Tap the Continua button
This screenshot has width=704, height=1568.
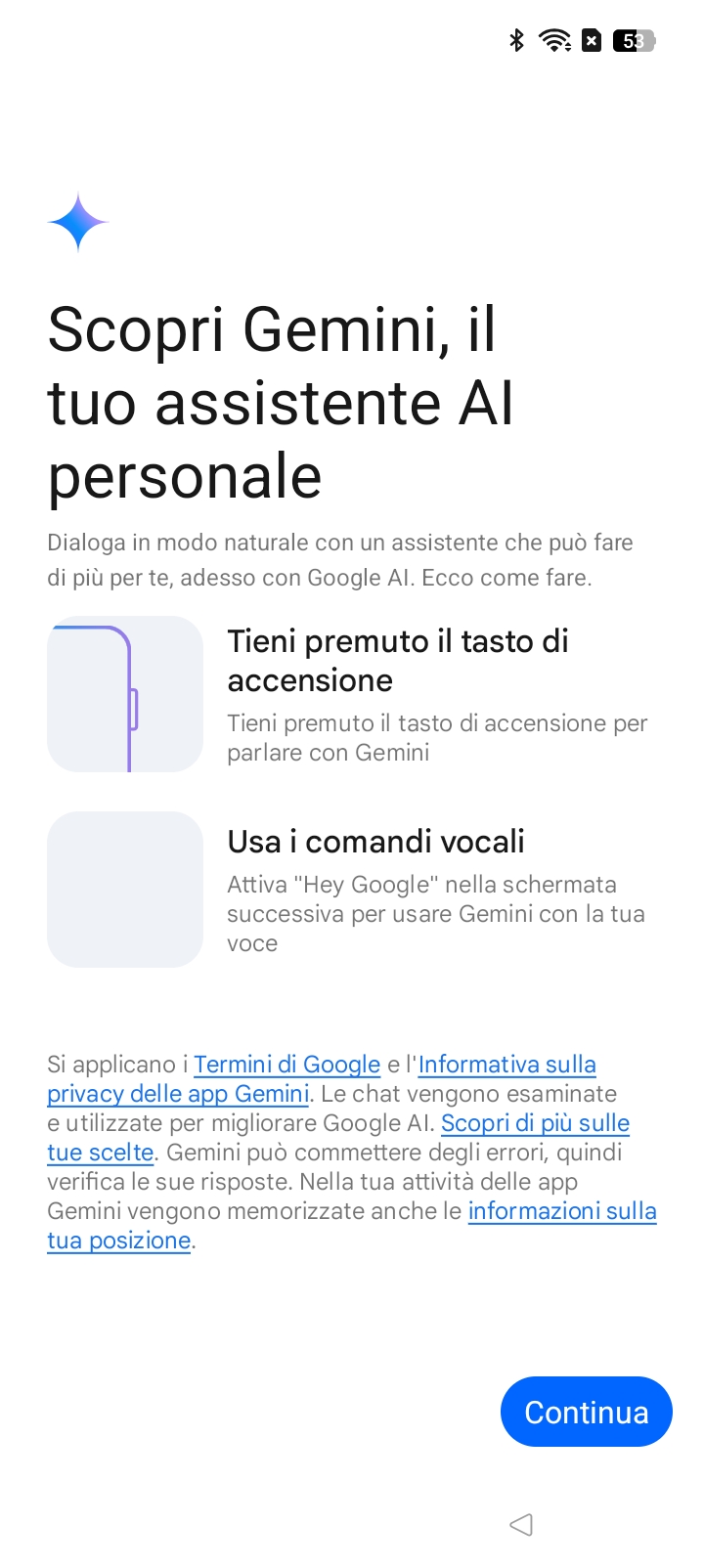(x=586, y=1411)
